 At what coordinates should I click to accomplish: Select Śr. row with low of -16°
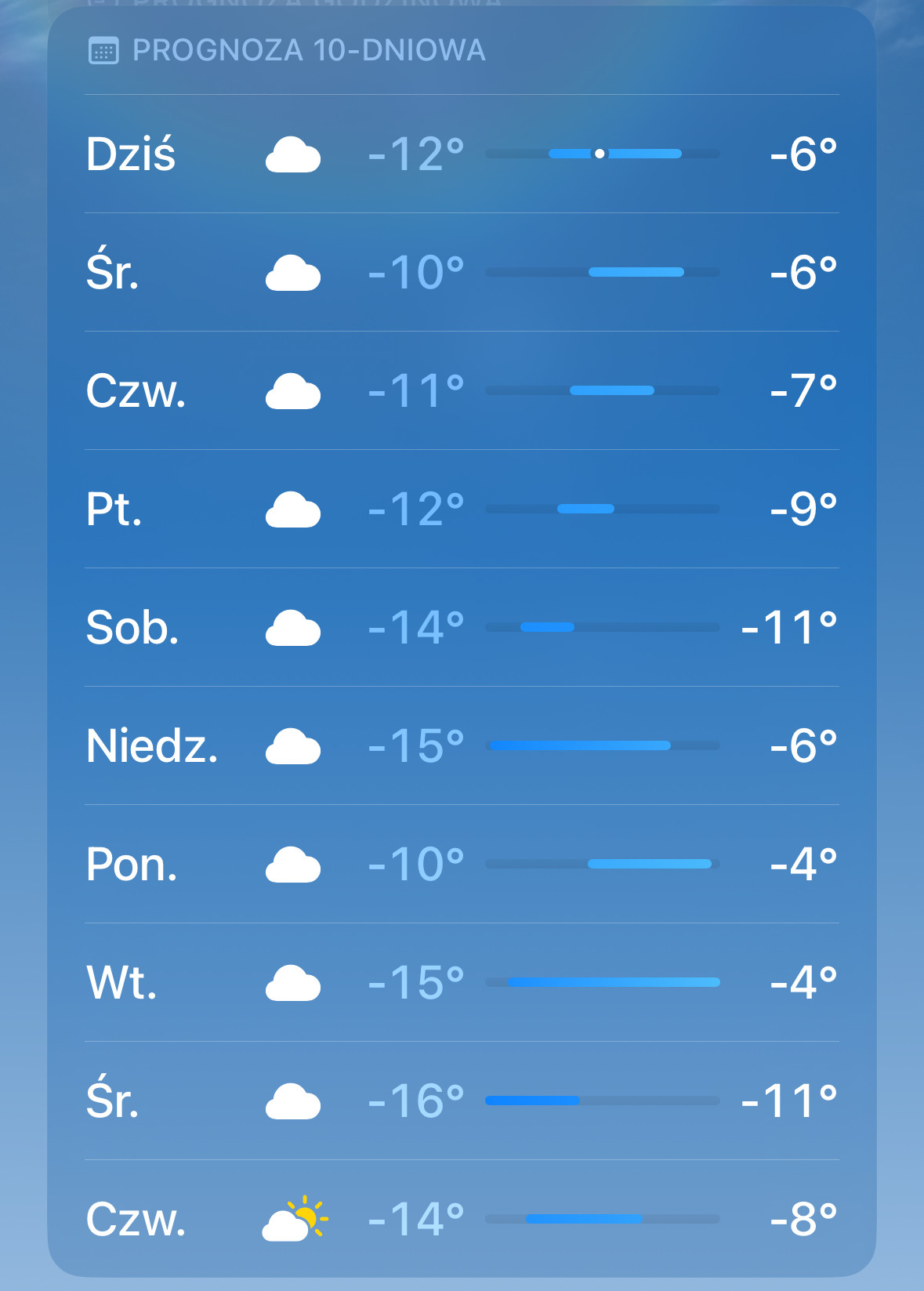pos(462,1101)
